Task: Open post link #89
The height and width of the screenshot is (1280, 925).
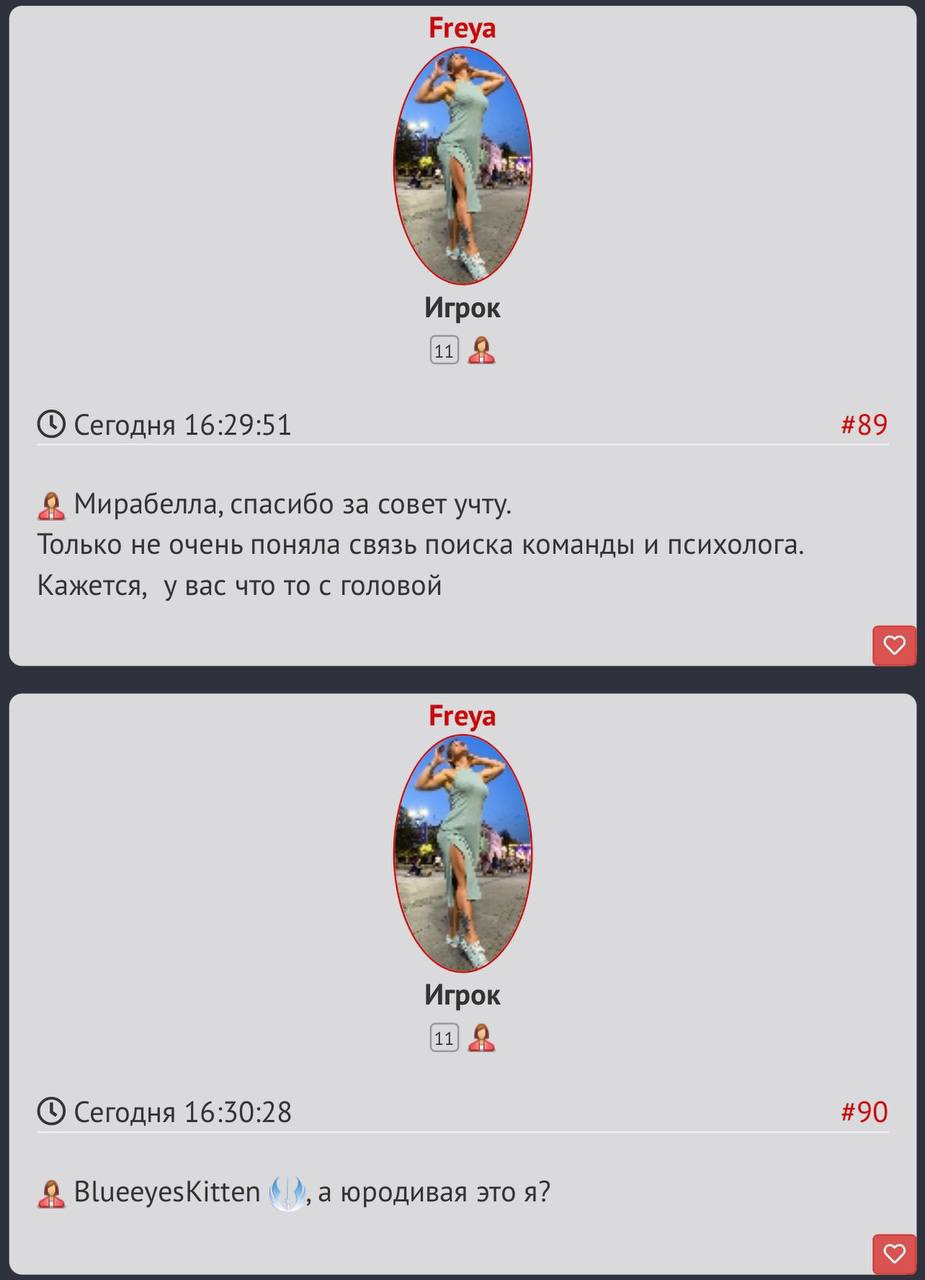Action: tap(864, 425)
